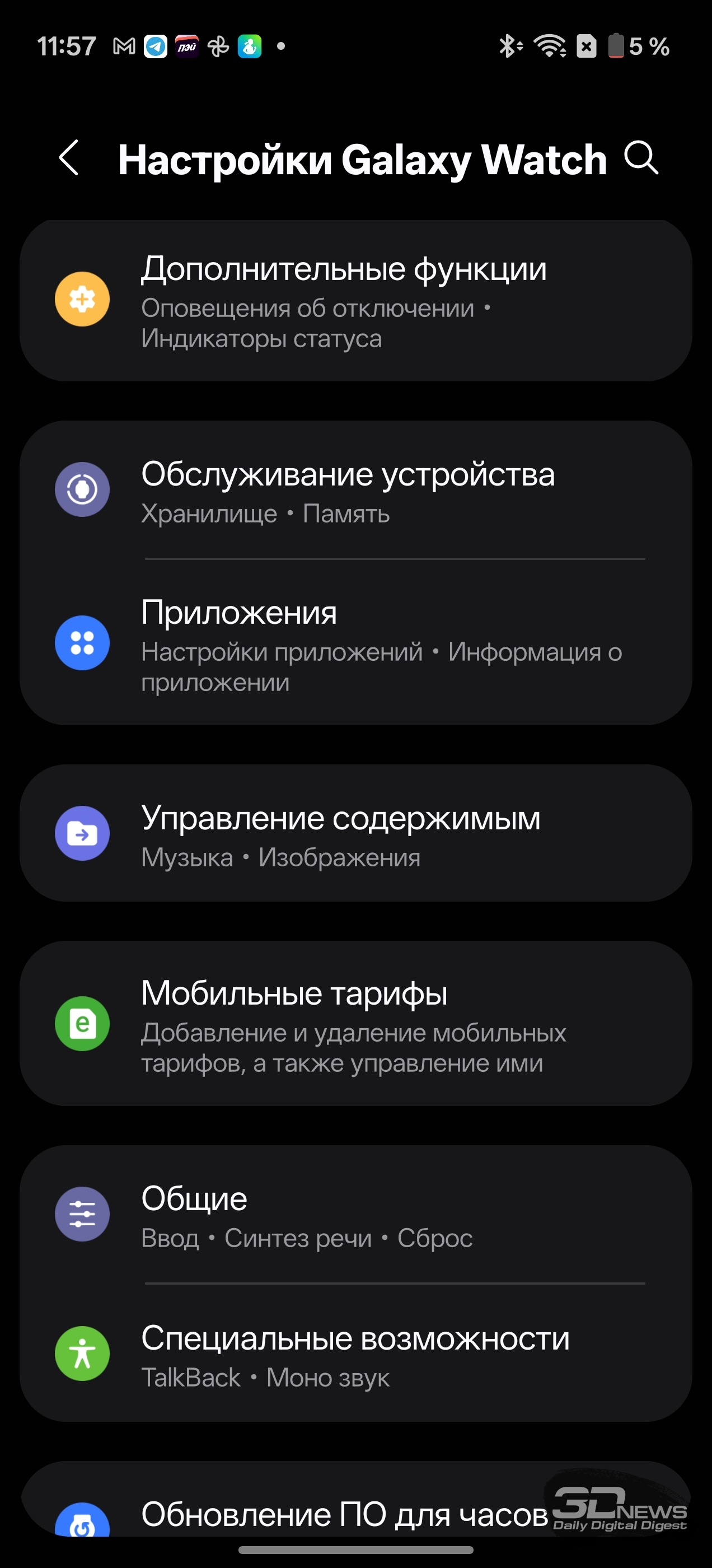Open the Приложения settings row

point(355,643)
